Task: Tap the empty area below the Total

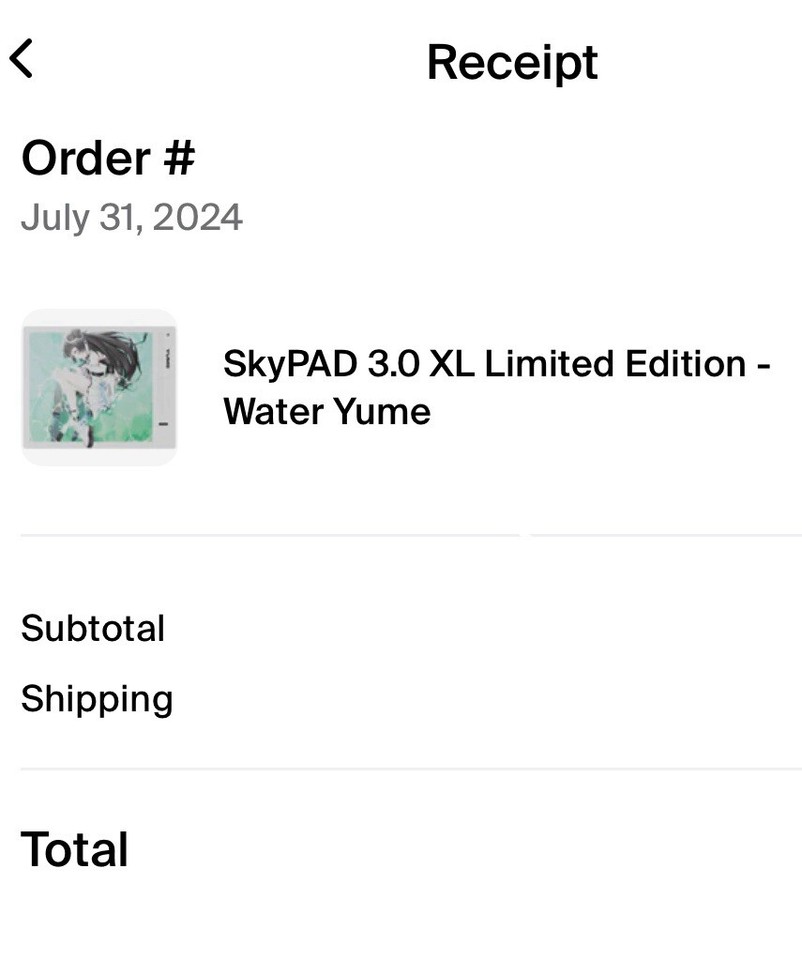Action: (400, 920)
